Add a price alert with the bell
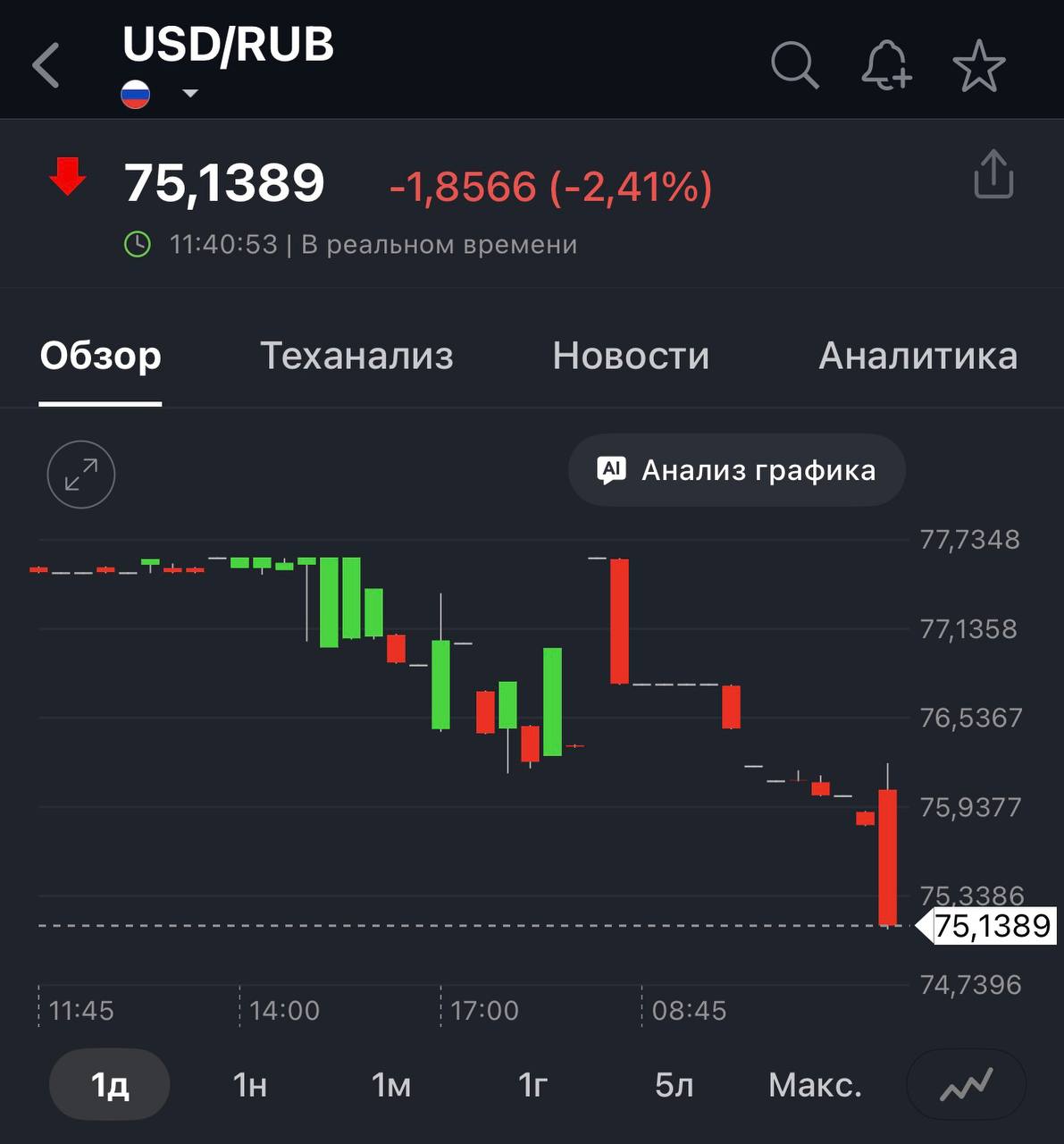Viewport: 1064px width, 1144px height. click(x=885, y=65)
